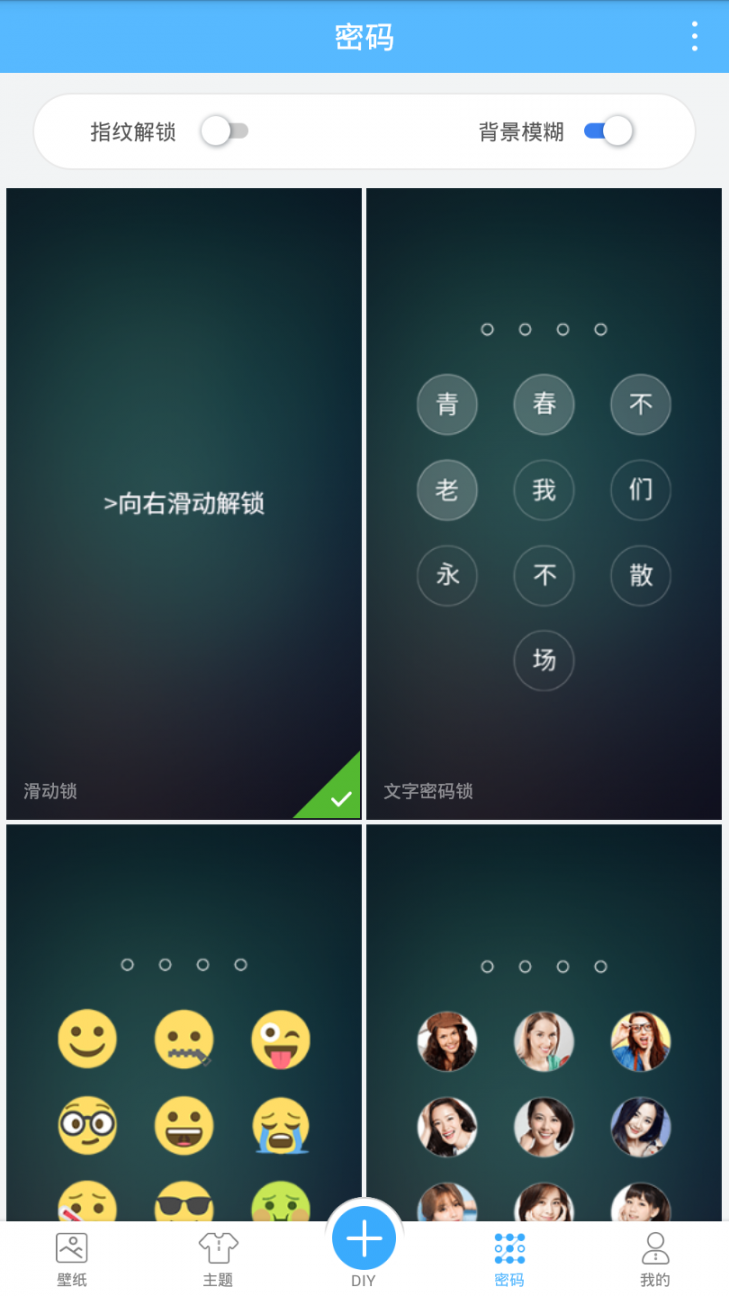
Task: Select the 滑动锁 slide lock style
Action: click(x=184, y=503)
